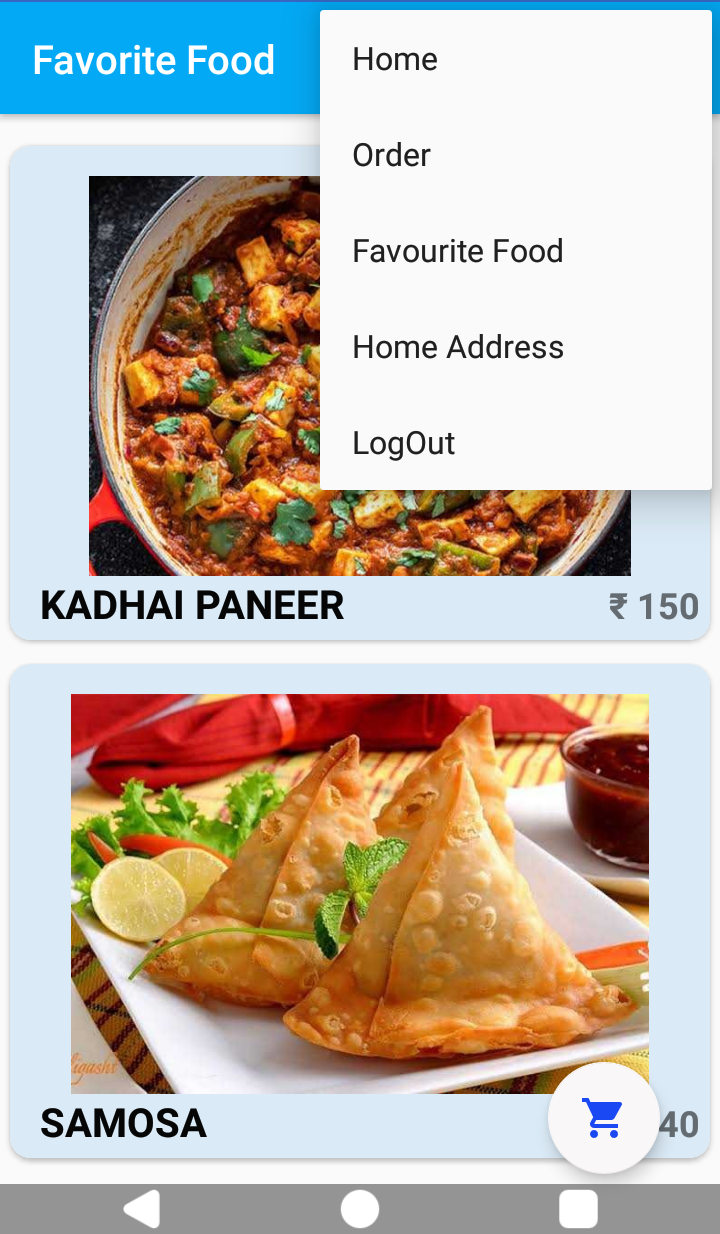The width and height of the screenshot is (720, 1234).
Task: Tap LogOut to sign out
Action: pyautogui.click(x=403, y=443)
